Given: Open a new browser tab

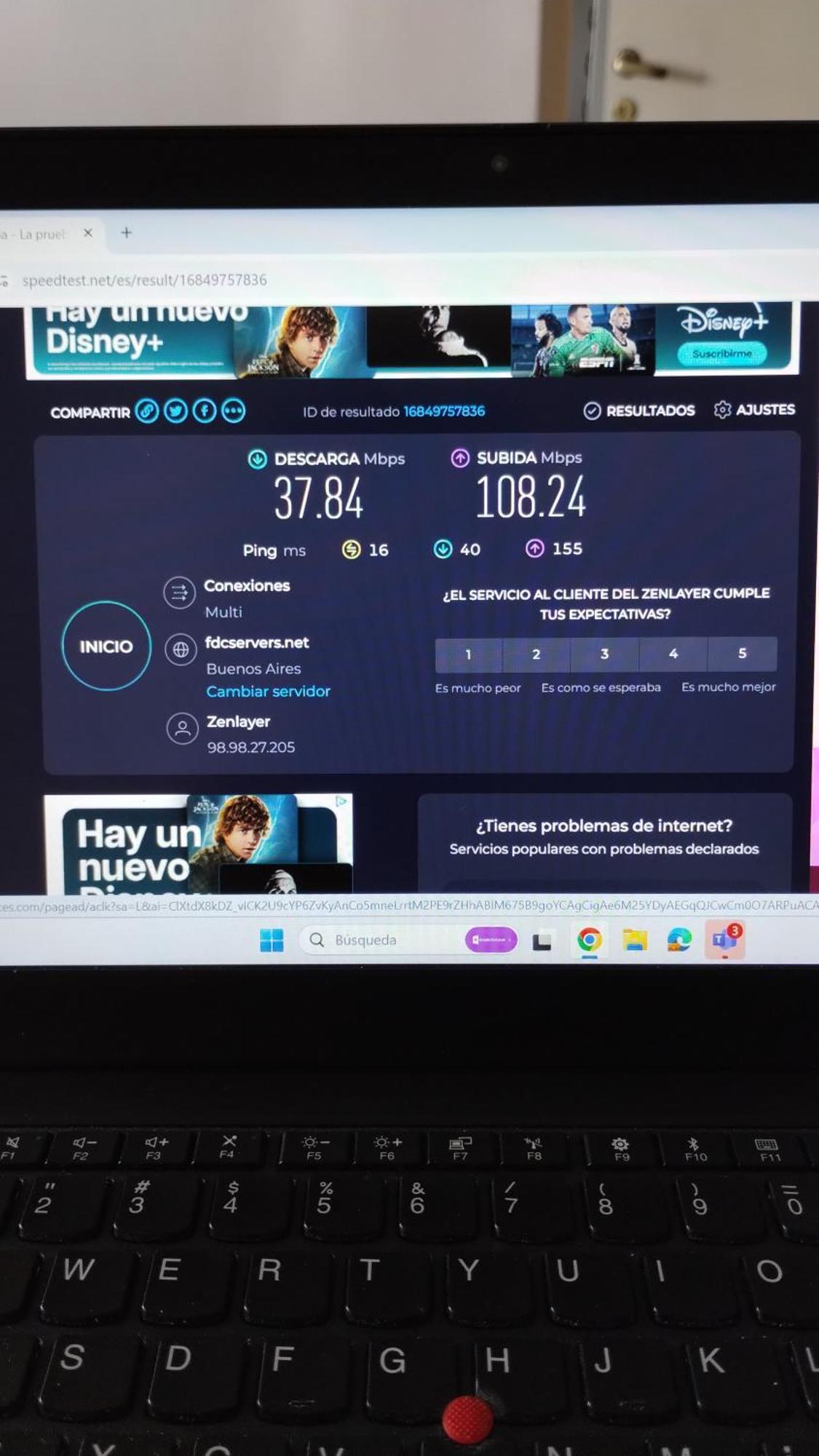Looking at the screenshot, I should pyautogui.click(x=127, y=233).
